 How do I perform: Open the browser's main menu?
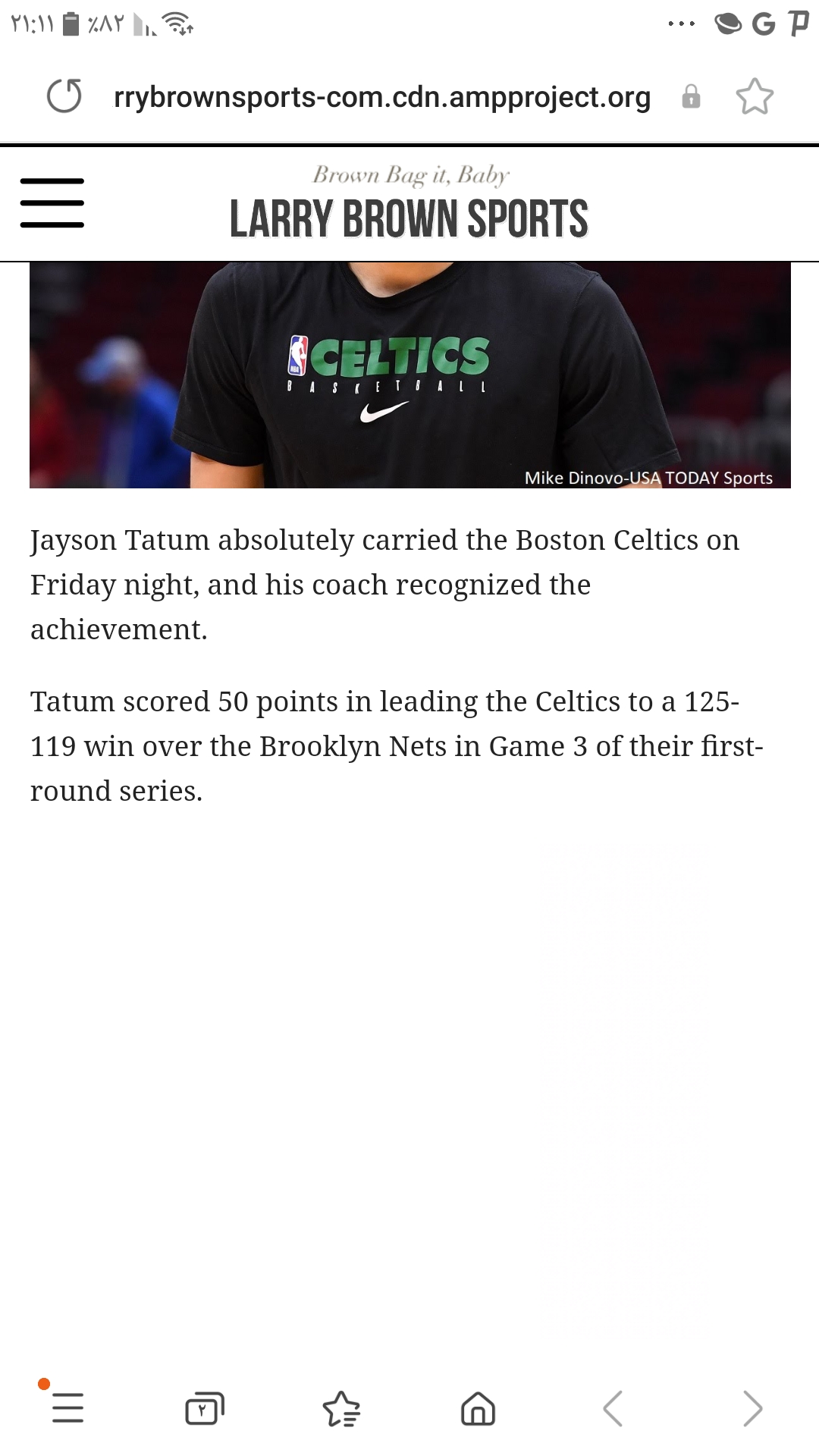pyautogui.click(x=67, y=1407)
